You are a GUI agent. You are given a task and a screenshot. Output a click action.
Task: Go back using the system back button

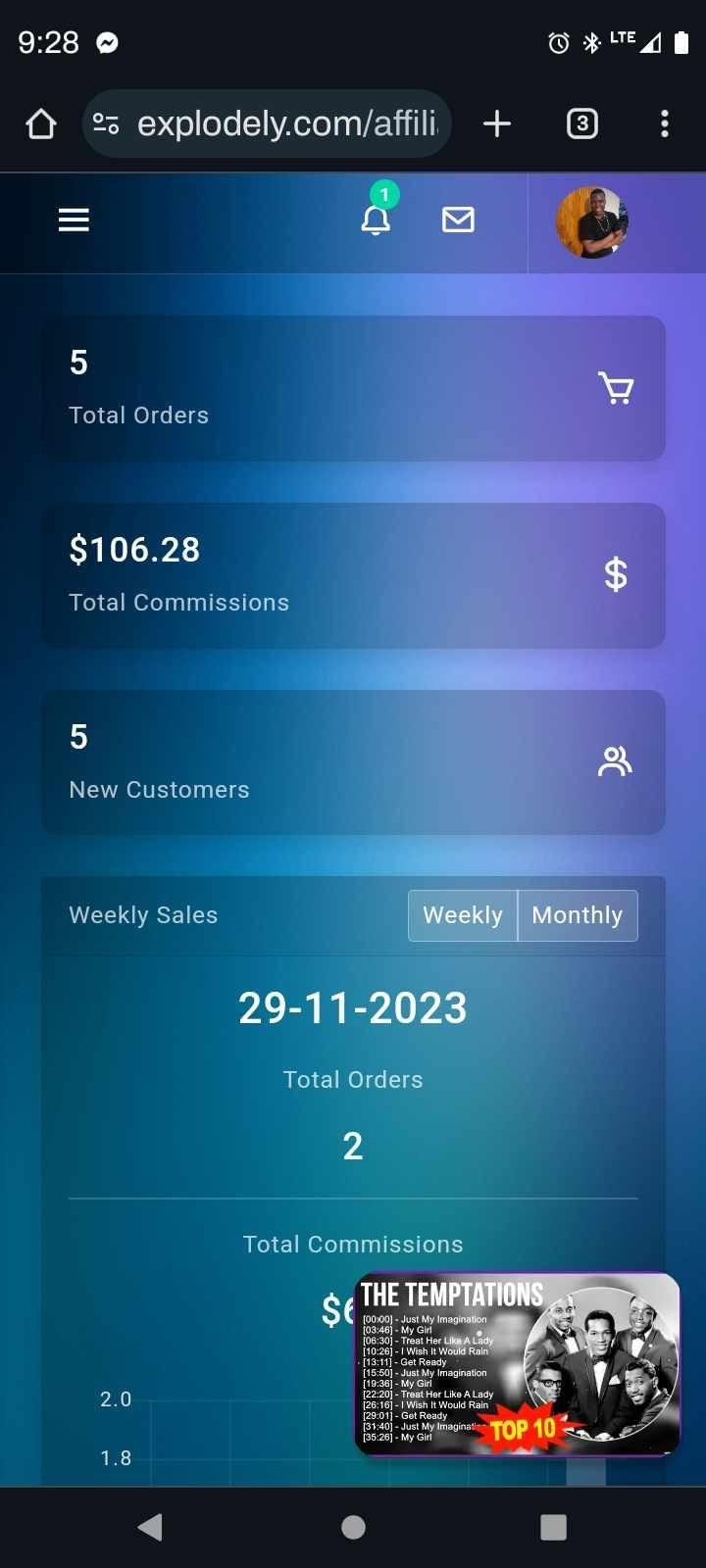[150, 1527]
